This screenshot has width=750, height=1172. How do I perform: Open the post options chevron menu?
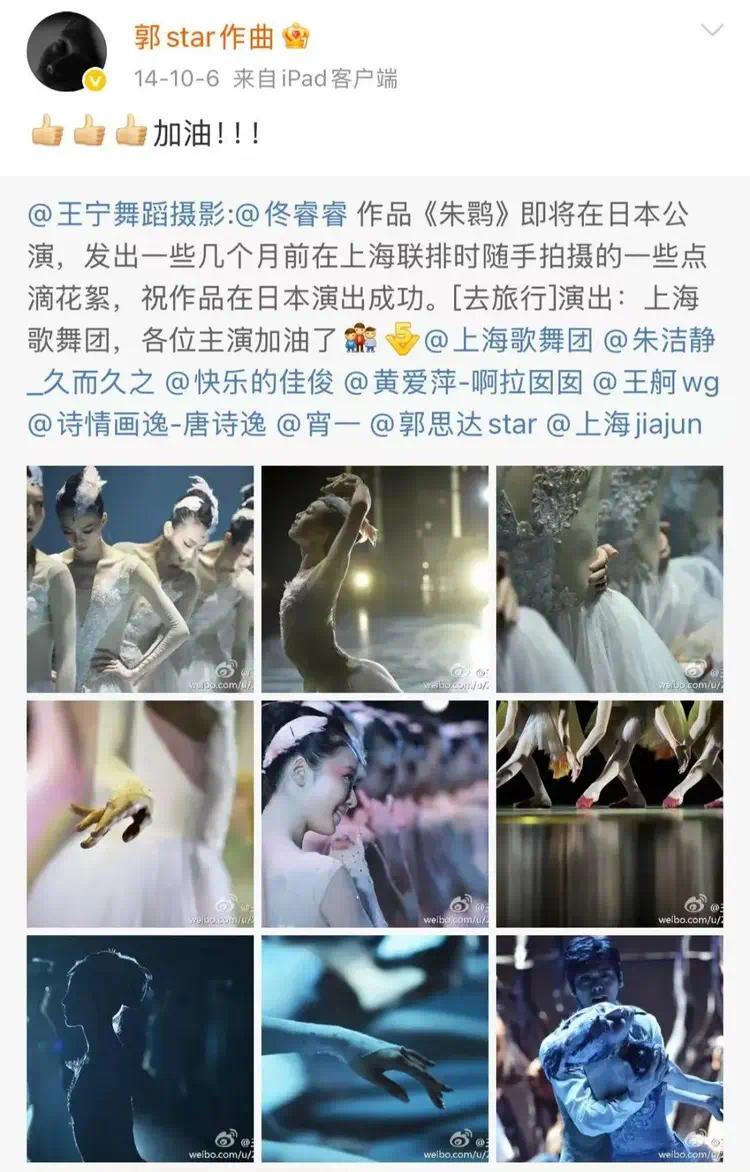(x=712, y=31)
